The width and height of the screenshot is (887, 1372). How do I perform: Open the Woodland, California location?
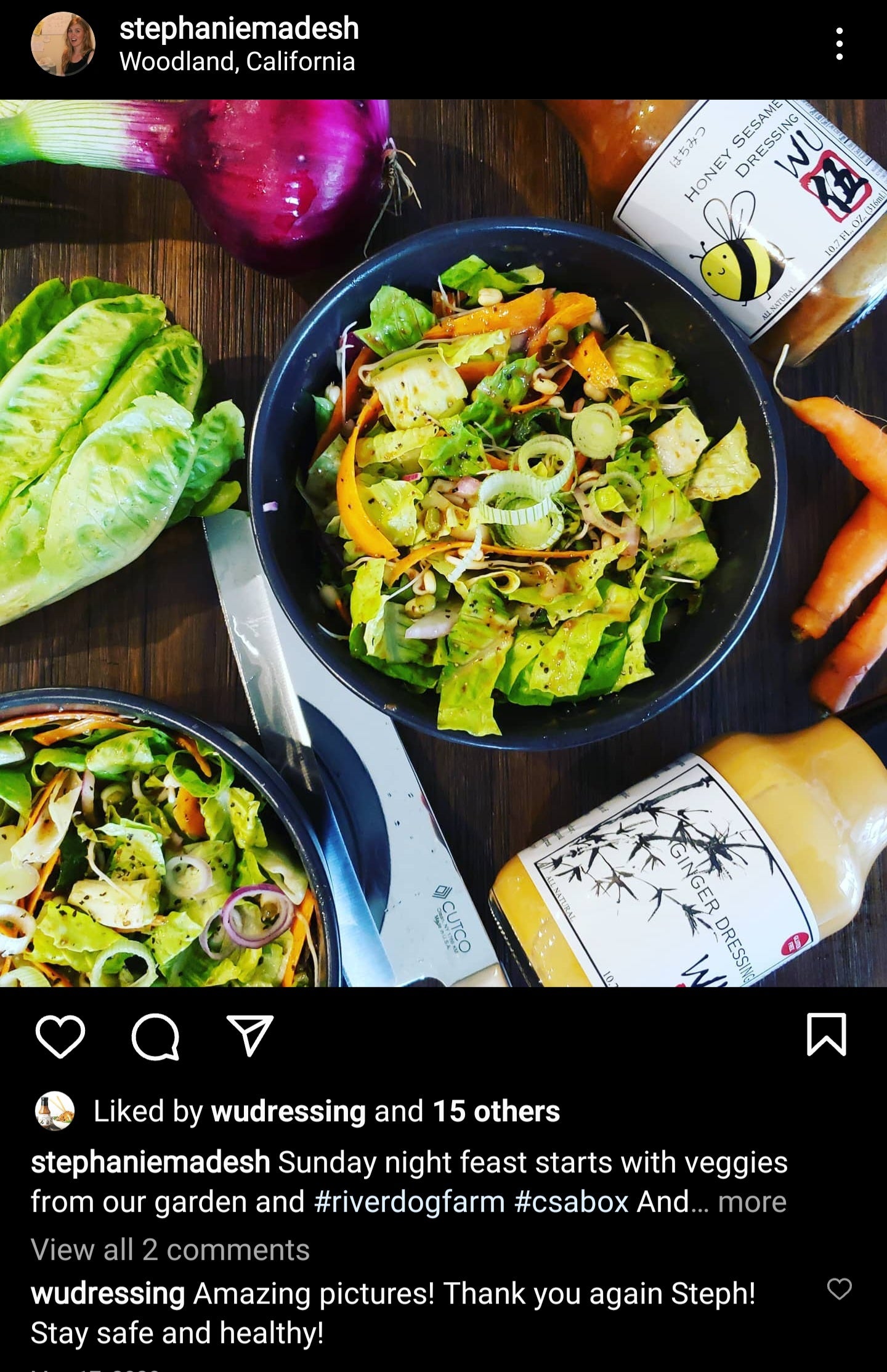point(237,62)
